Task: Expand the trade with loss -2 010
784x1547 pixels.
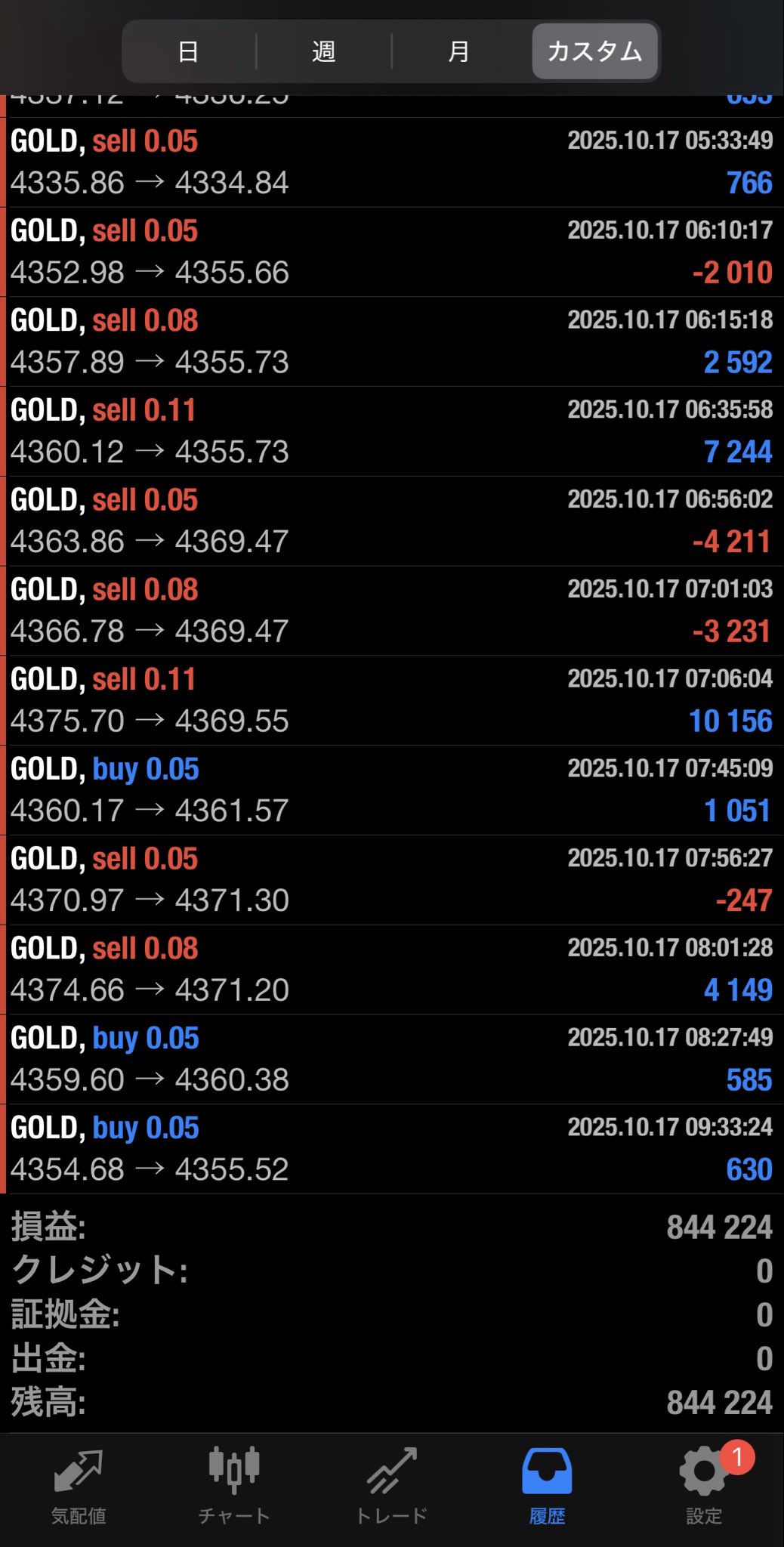Action: [391, 252]
